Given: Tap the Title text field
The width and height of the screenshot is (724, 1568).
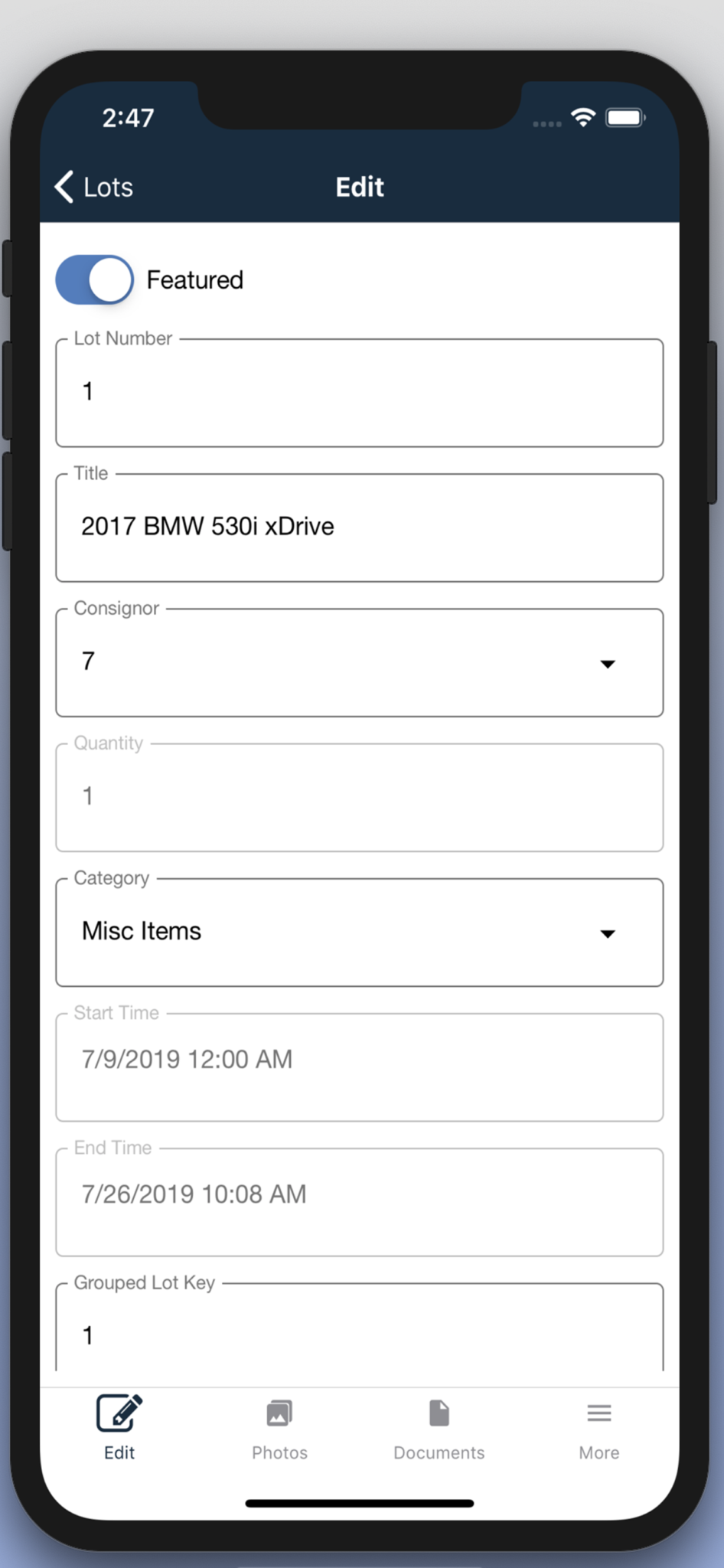Looking at the screenshot, I should tap(359, 528).
